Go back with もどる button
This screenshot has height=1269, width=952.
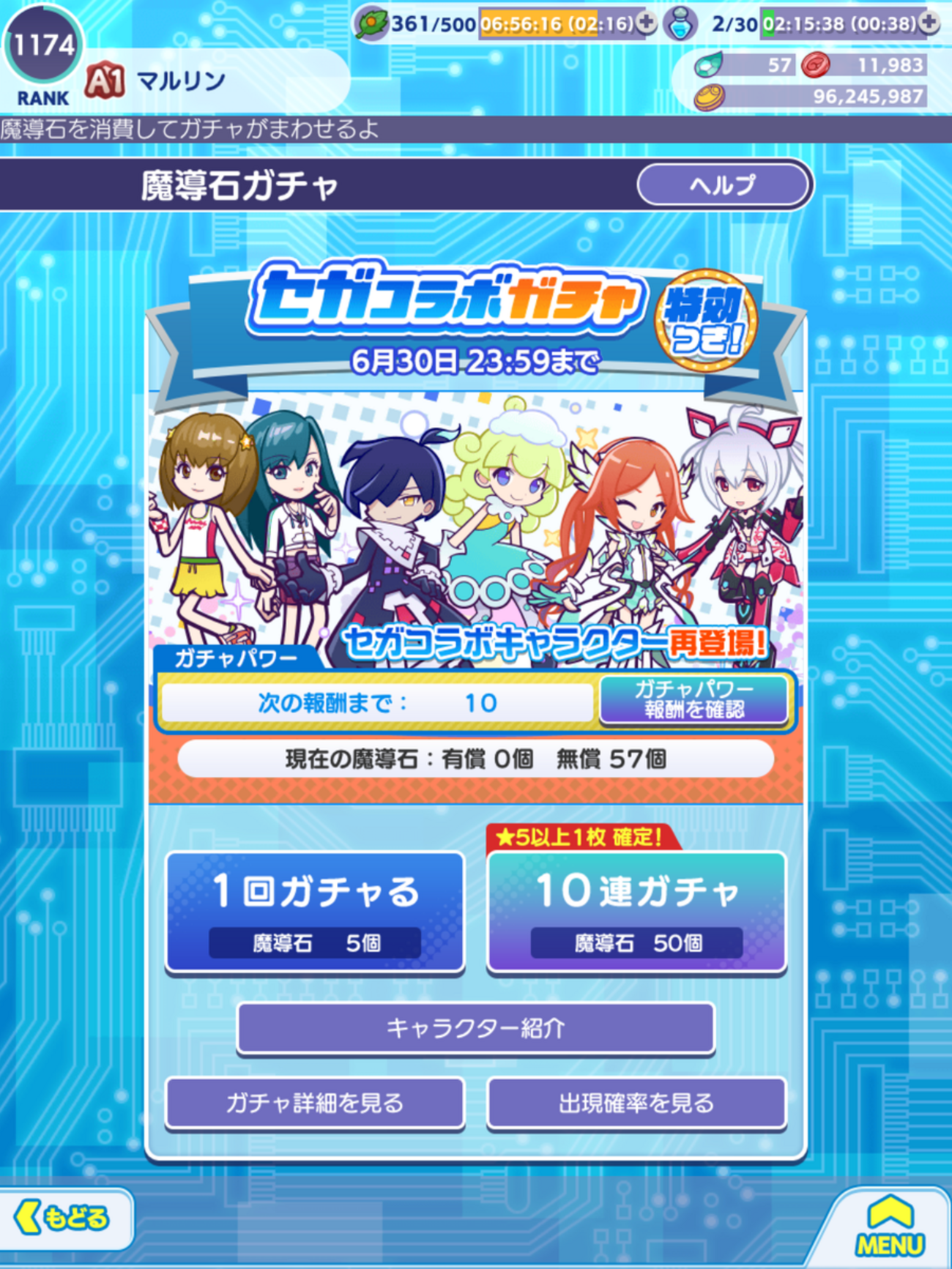pos(64,1218)
